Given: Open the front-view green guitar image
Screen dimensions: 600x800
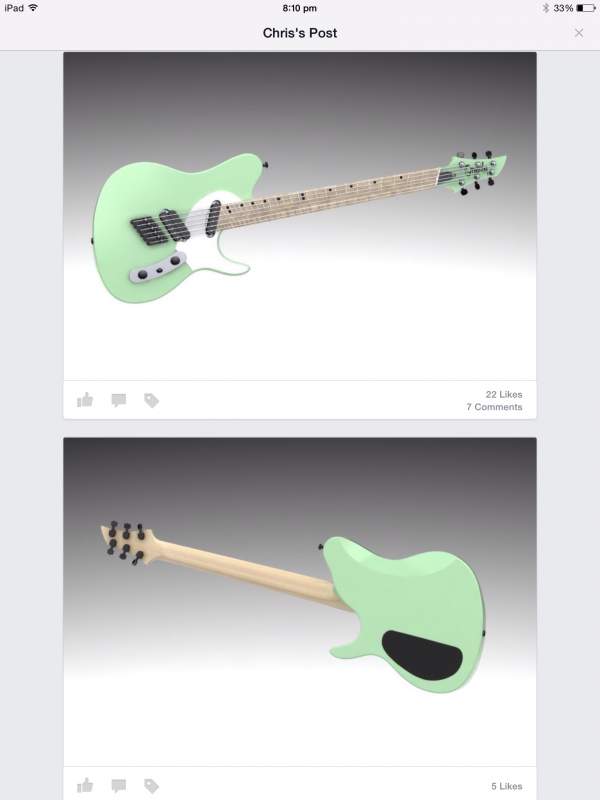Looking at the screenshot, I should tap(300, 215).
